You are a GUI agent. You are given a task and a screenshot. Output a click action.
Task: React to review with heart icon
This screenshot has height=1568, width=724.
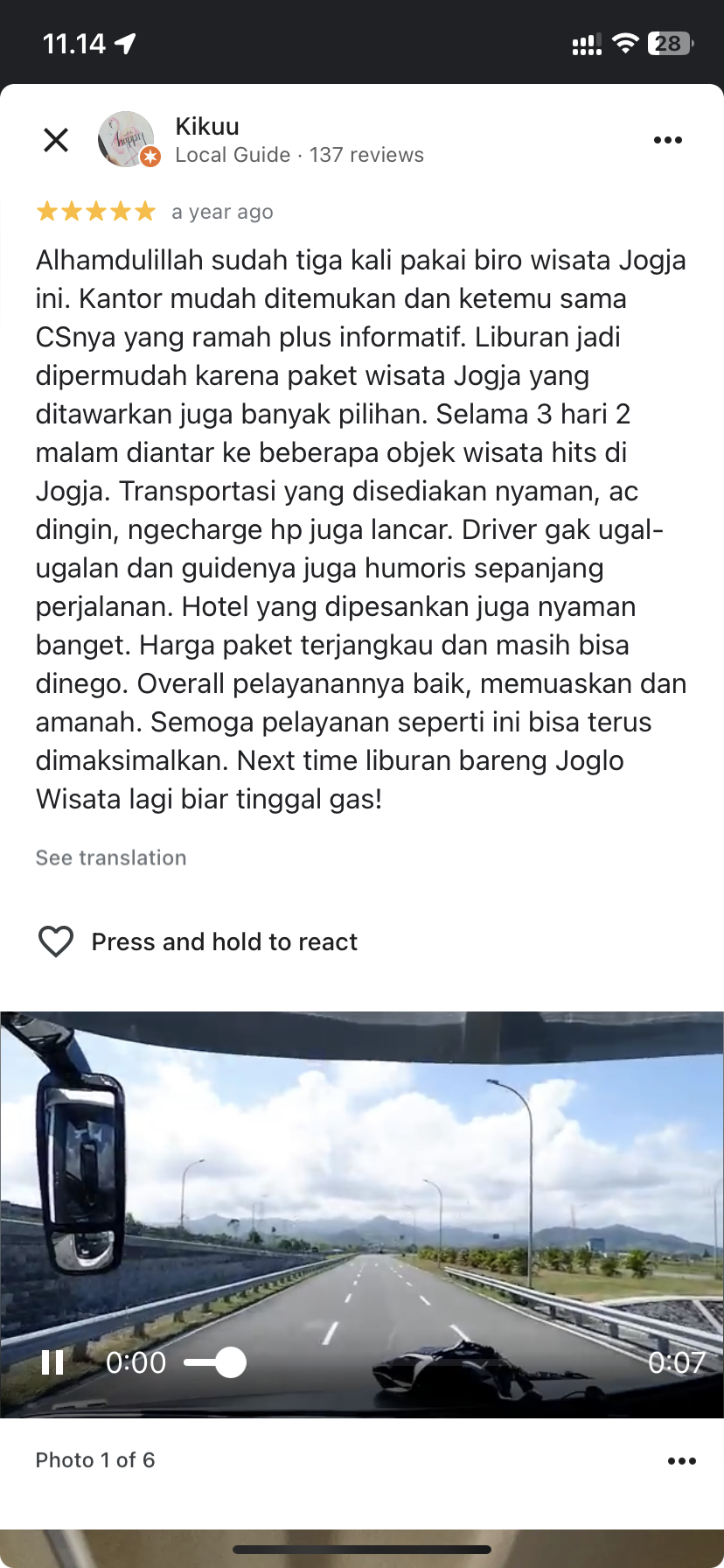(56, 941)
